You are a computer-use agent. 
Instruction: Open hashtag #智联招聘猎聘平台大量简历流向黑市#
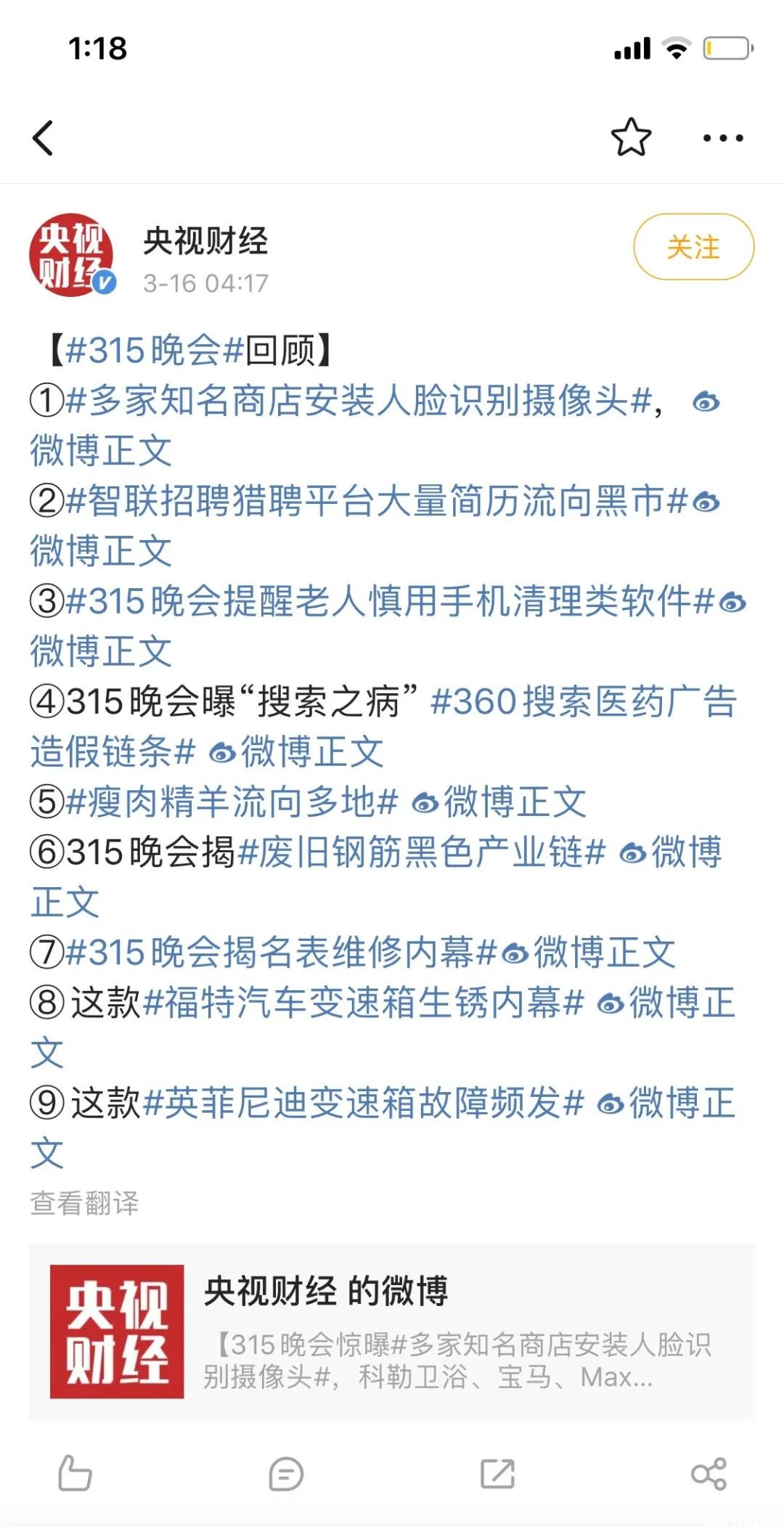click(376, 501)
